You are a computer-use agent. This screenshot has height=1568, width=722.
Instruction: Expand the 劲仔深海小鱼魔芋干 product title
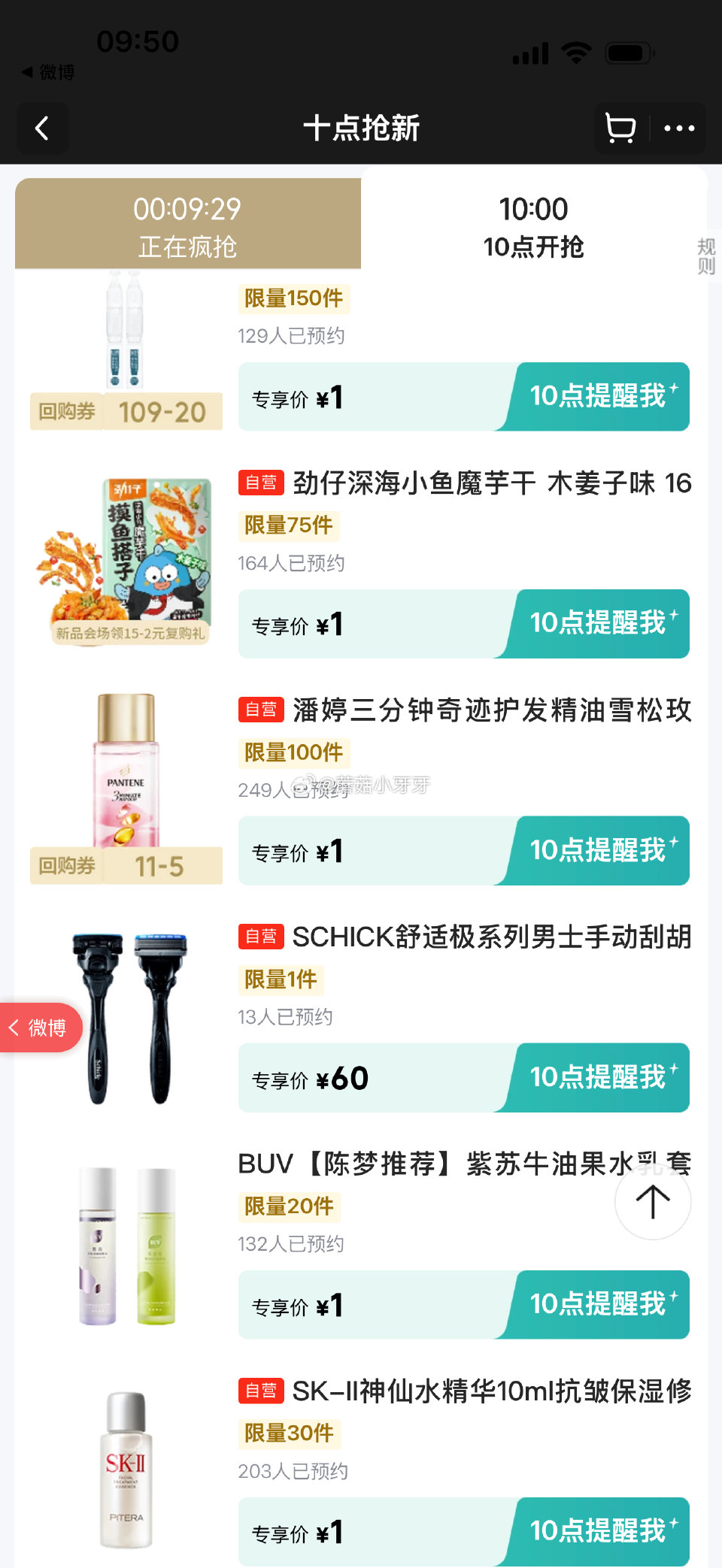(489, 485)
